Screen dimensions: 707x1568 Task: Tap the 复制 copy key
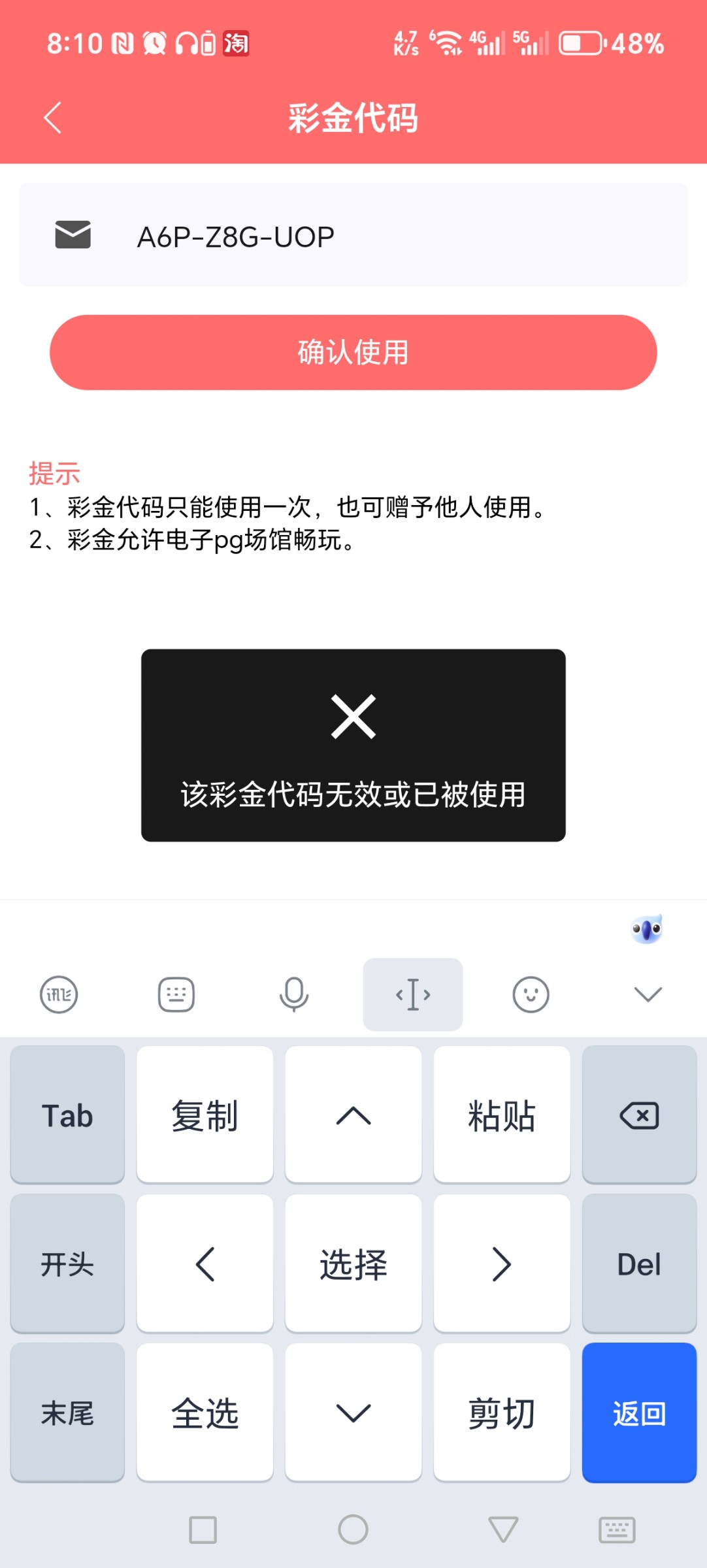pyautogui.click(x=205, y=1115)
